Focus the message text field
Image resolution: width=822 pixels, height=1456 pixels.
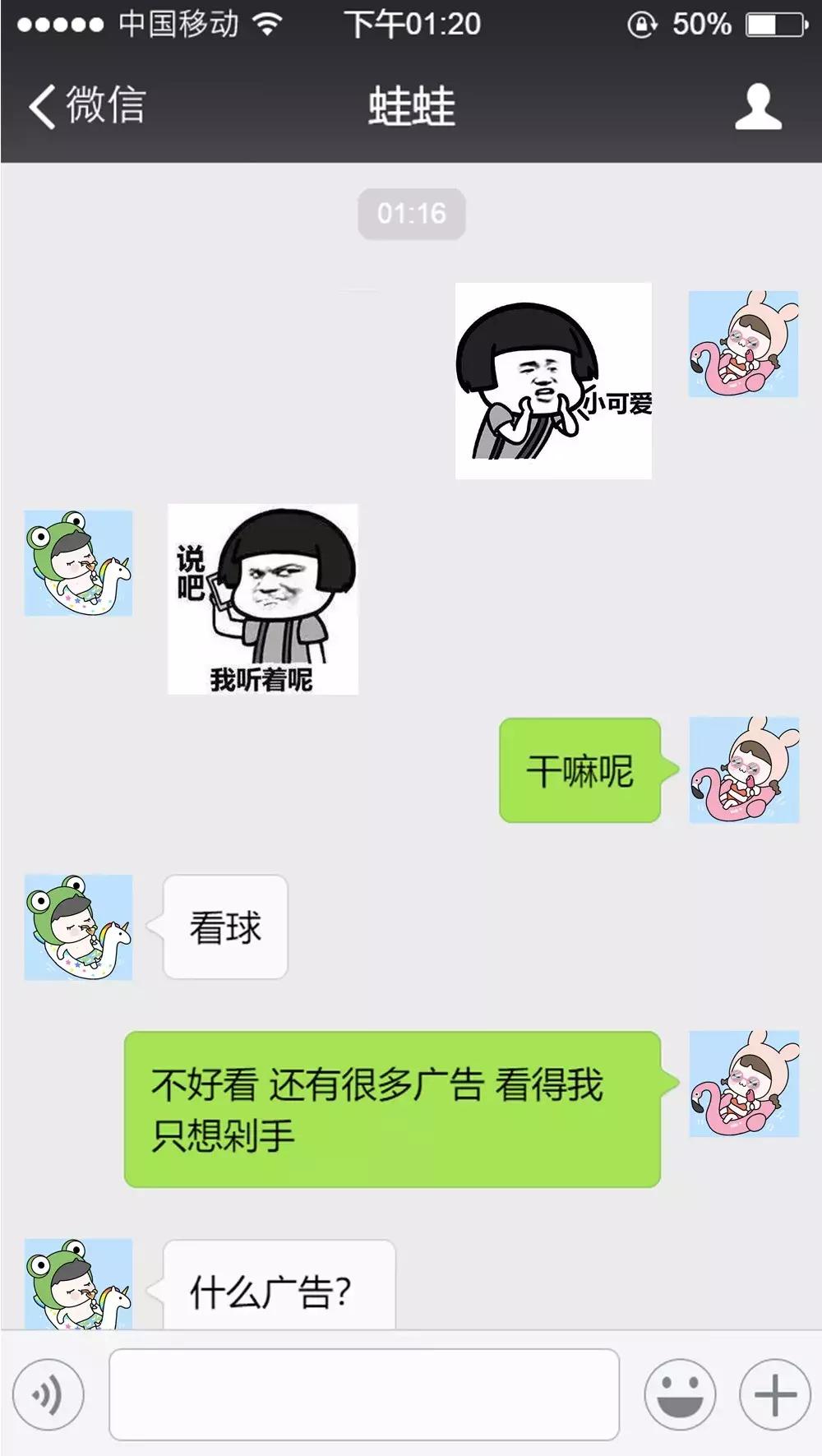(x=363, y=1394)
